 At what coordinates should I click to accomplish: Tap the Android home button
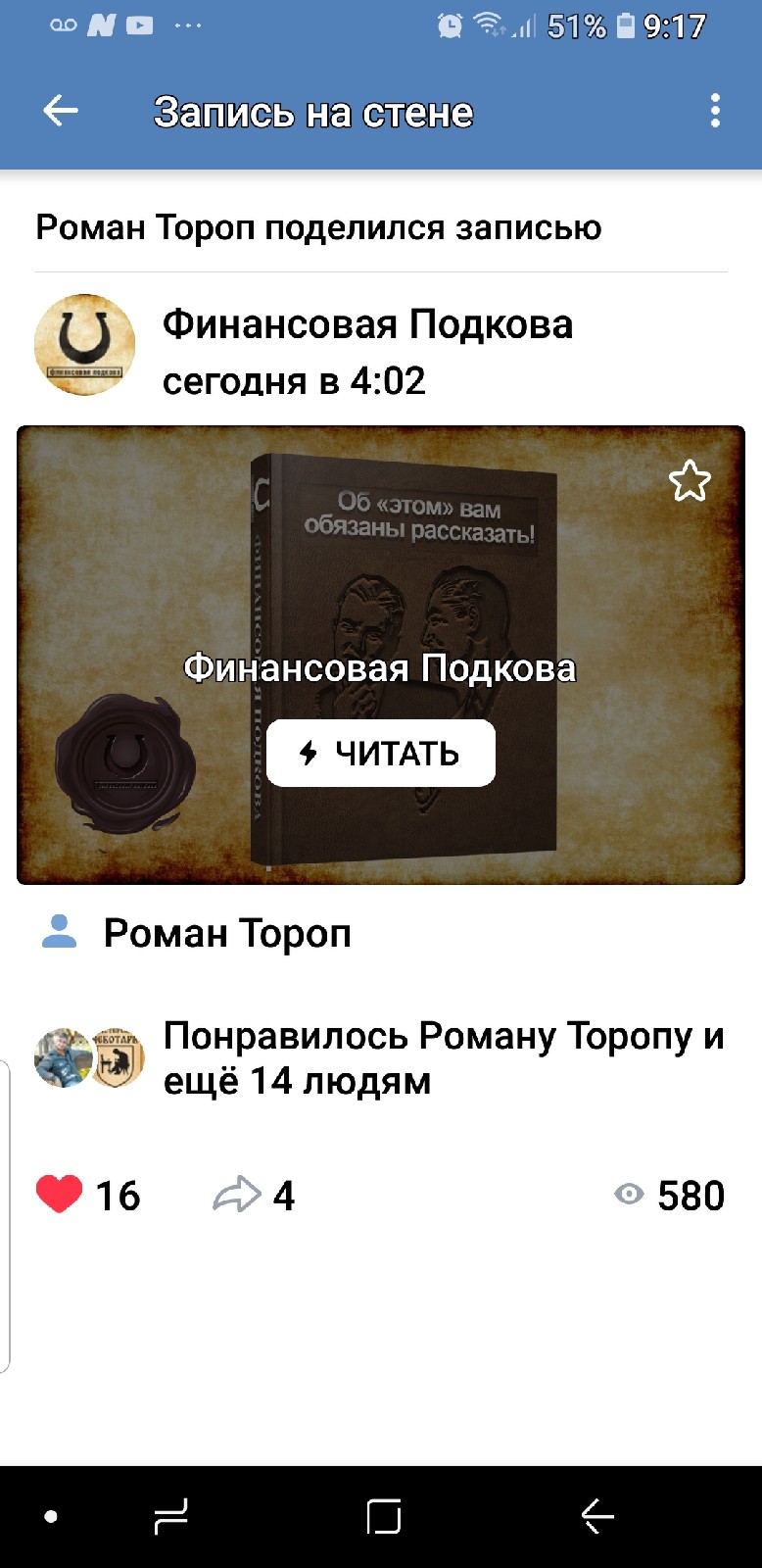(381, 1514)
